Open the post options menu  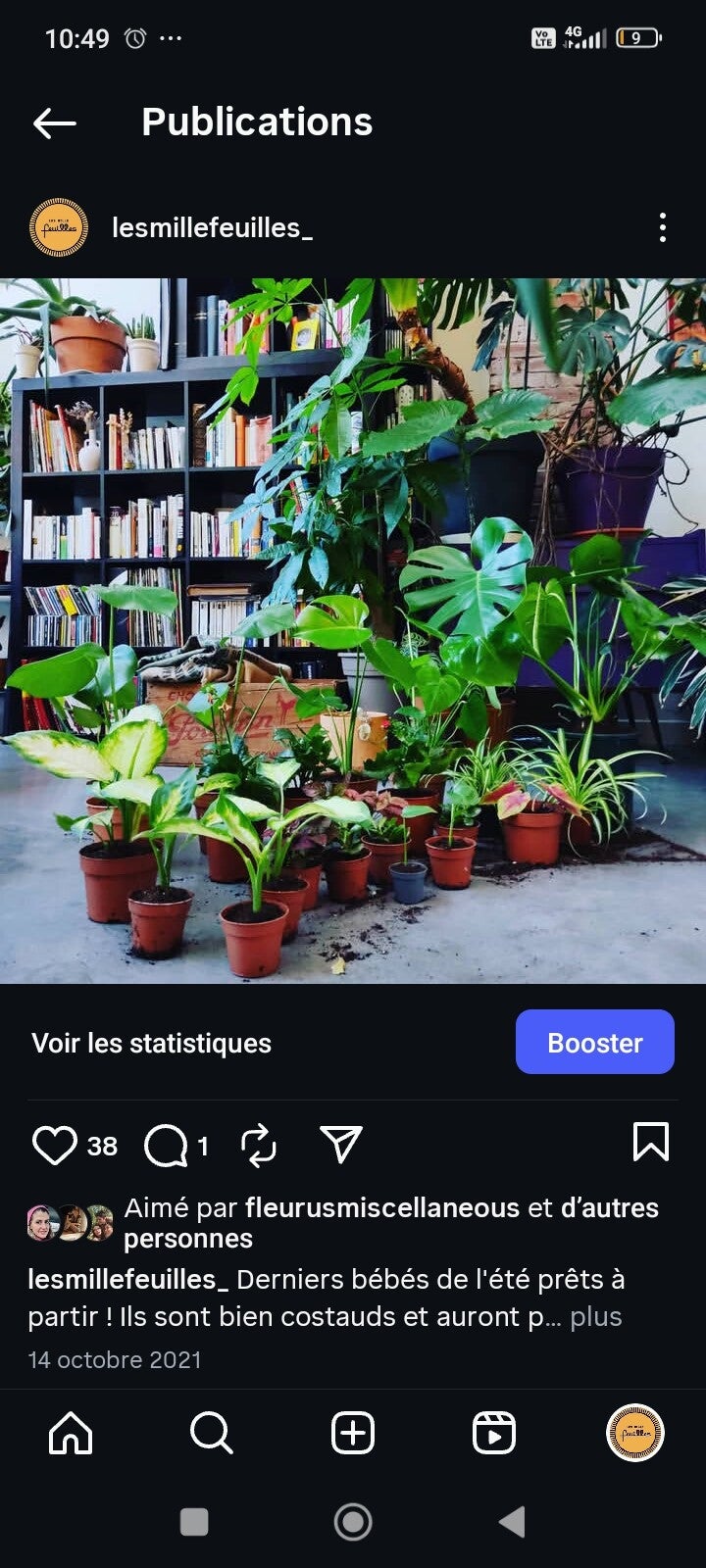pyautogui.click(x=663, y=227)
